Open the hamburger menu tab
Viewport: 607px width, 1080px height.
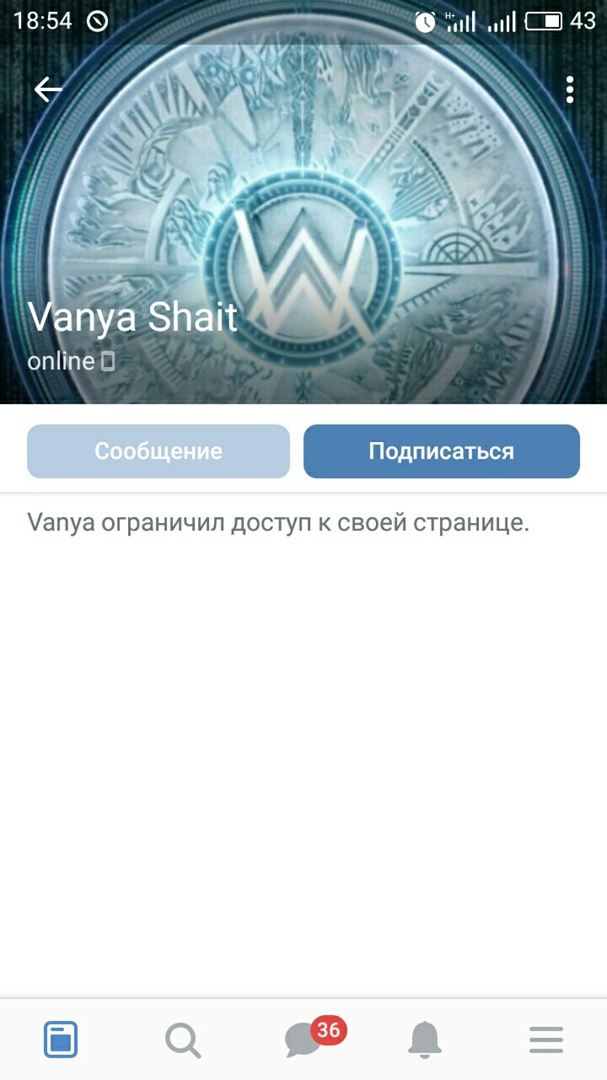coord(546,1040)
